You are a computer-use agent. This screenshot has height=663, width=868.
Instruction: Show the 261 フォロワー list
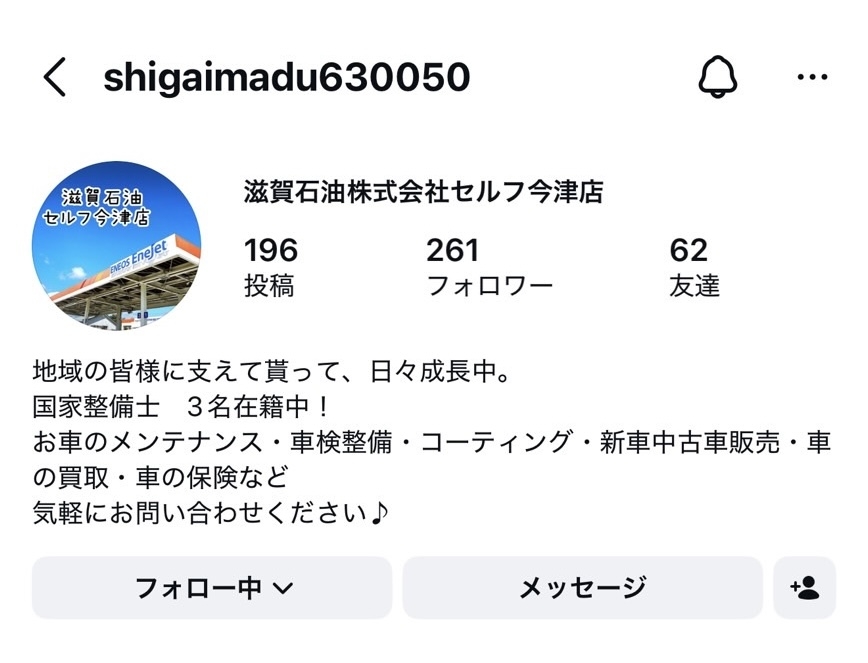click(489, 267)
